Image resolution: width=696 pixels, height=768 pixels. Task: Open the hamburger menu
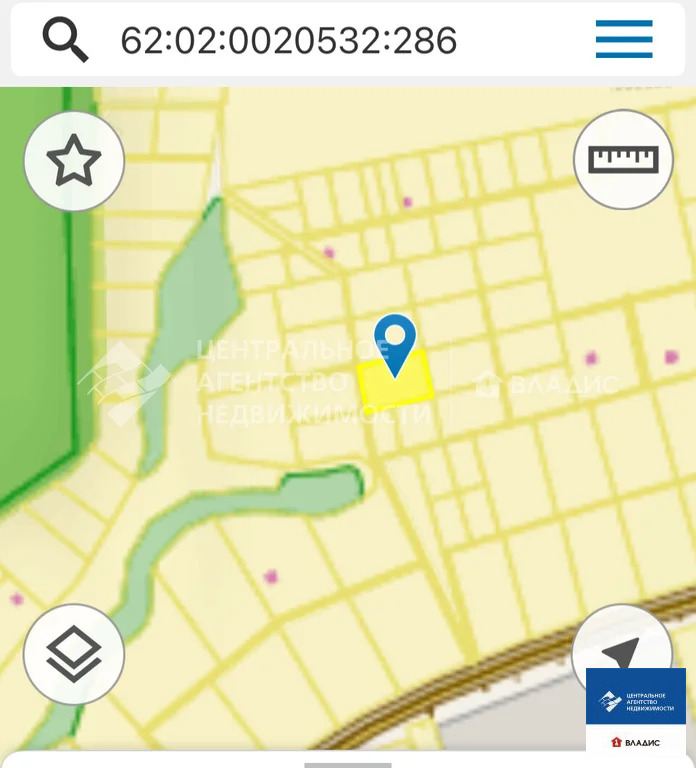click(624, 40)
